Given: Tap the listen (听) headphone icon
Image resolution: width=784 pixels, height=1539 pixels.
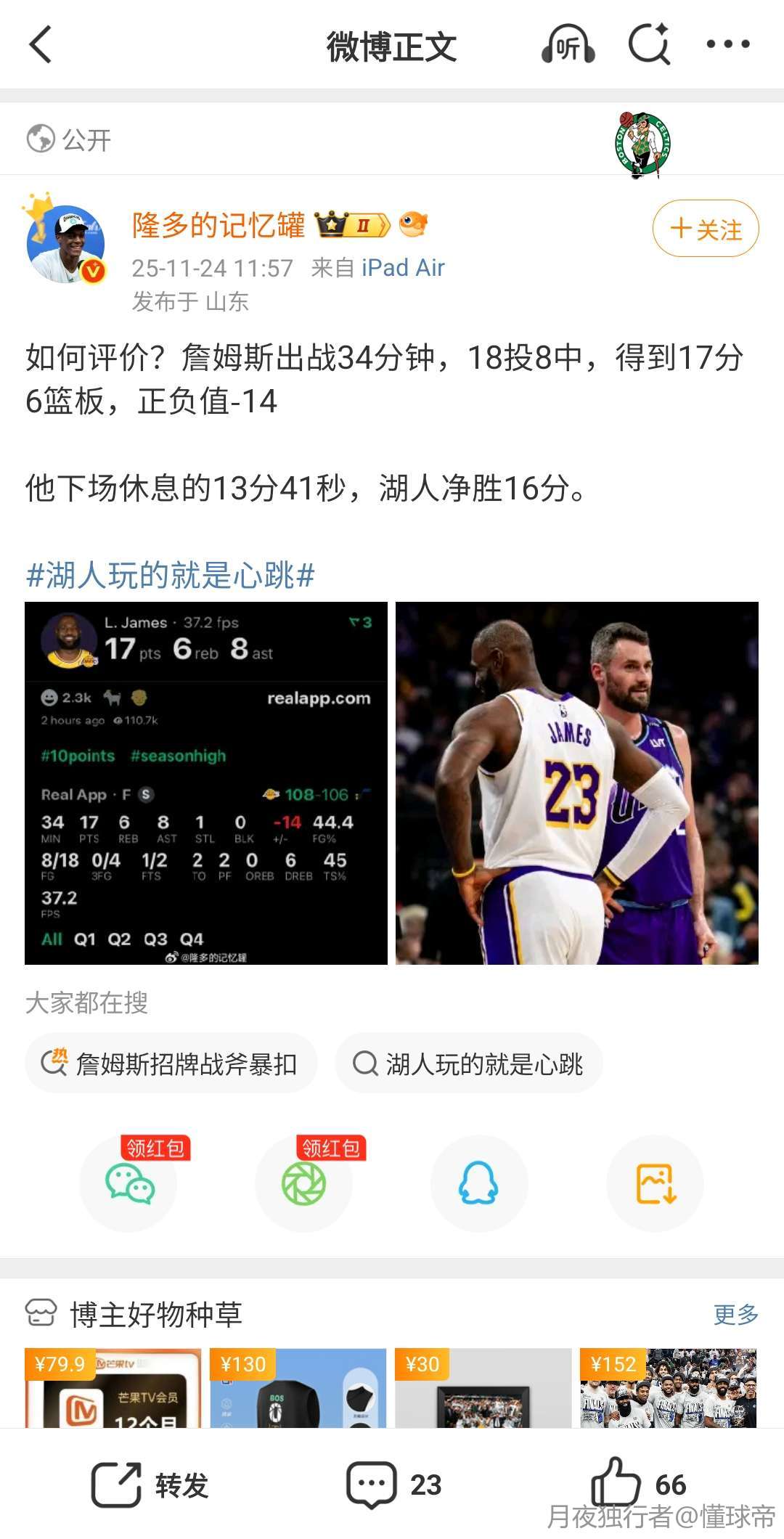Looking at the screenshot, I should 568,45.
